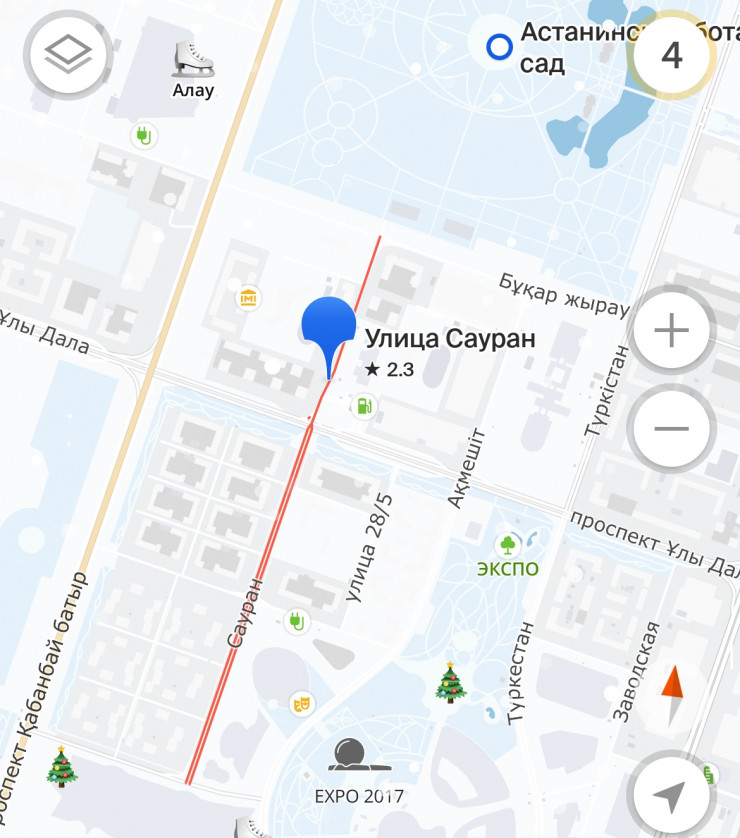The width and height of the screenshot is (740, 838).
Task: Select the blue Улица Сауран pin
Action: (328, 327)
